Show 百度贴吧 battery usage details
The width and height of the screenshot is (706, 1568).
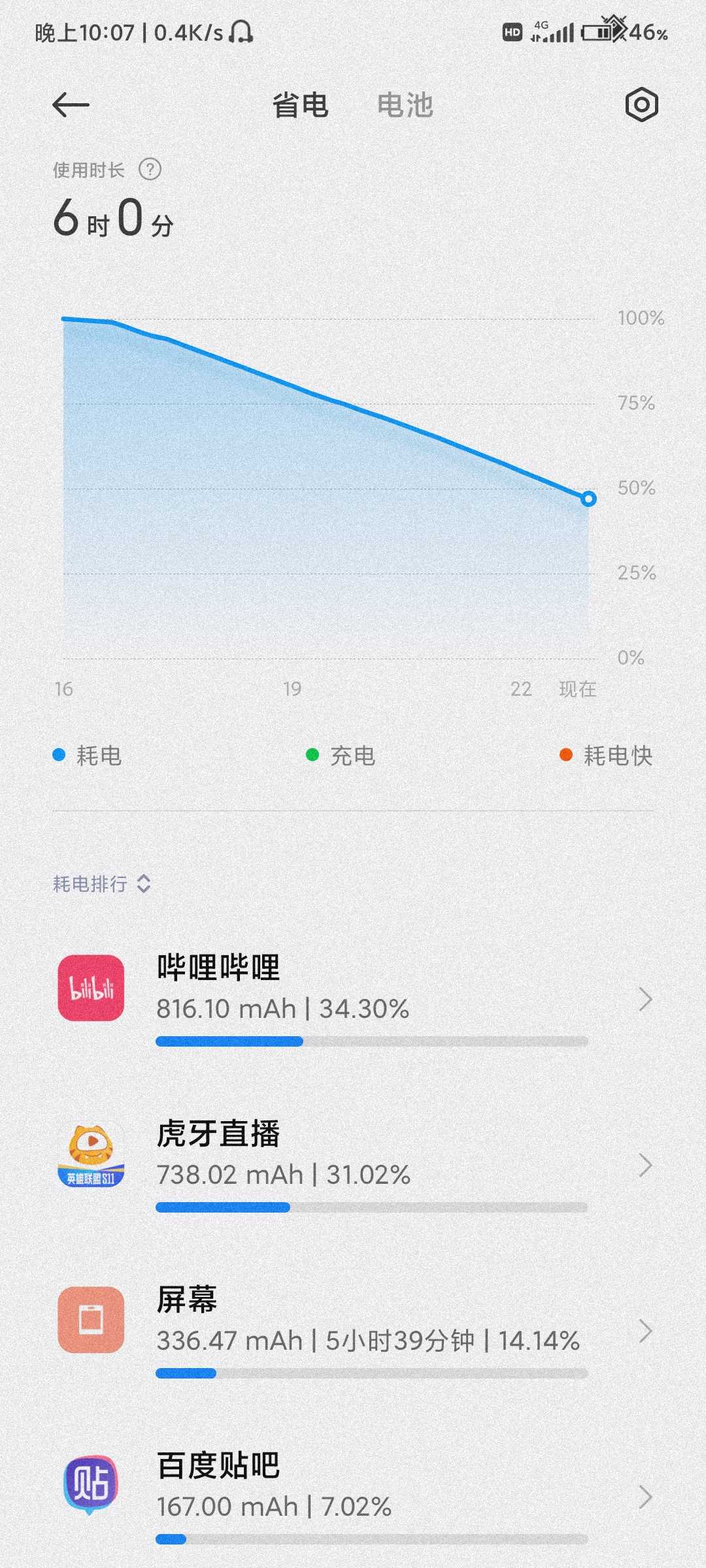(x=353, y=1497)
